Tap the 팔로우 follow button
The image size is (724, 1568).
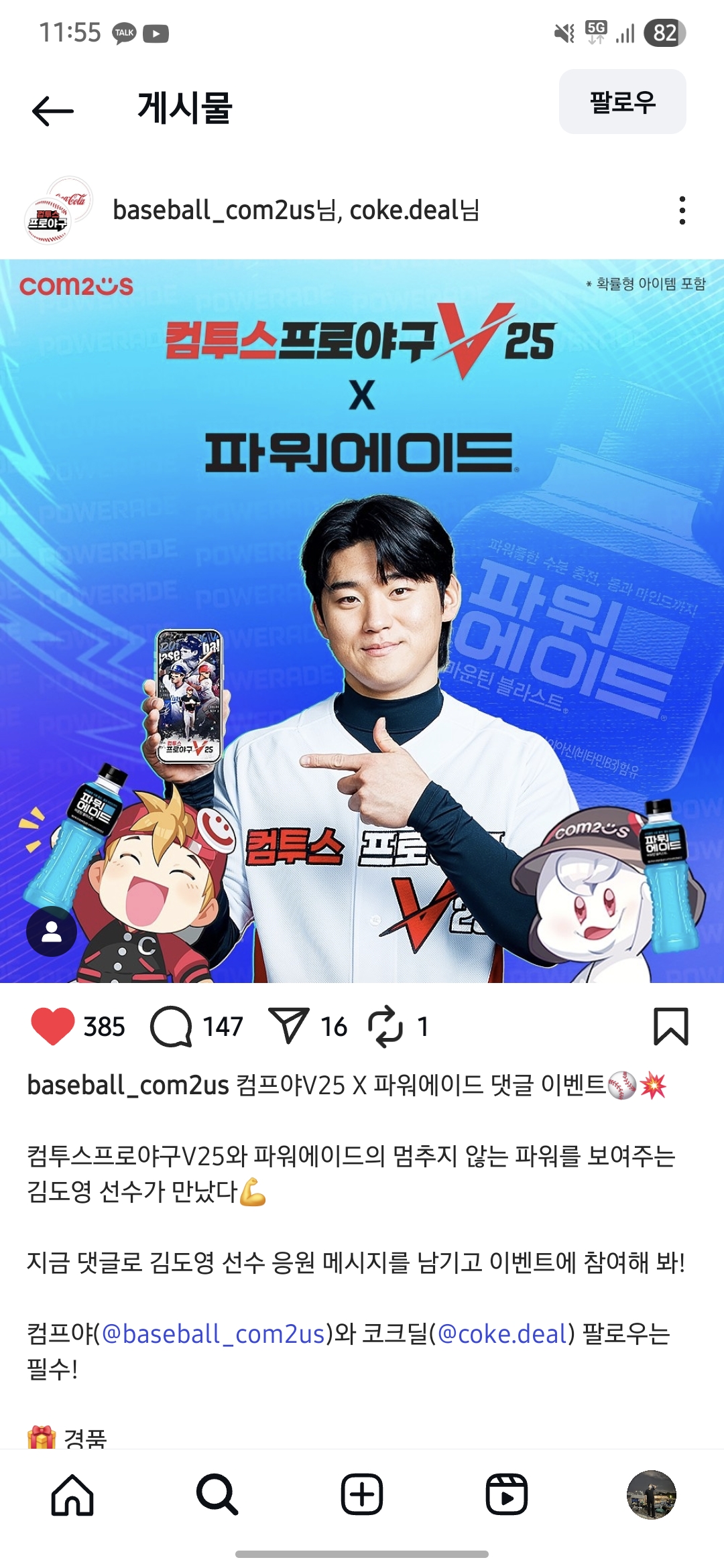point(622,102)
